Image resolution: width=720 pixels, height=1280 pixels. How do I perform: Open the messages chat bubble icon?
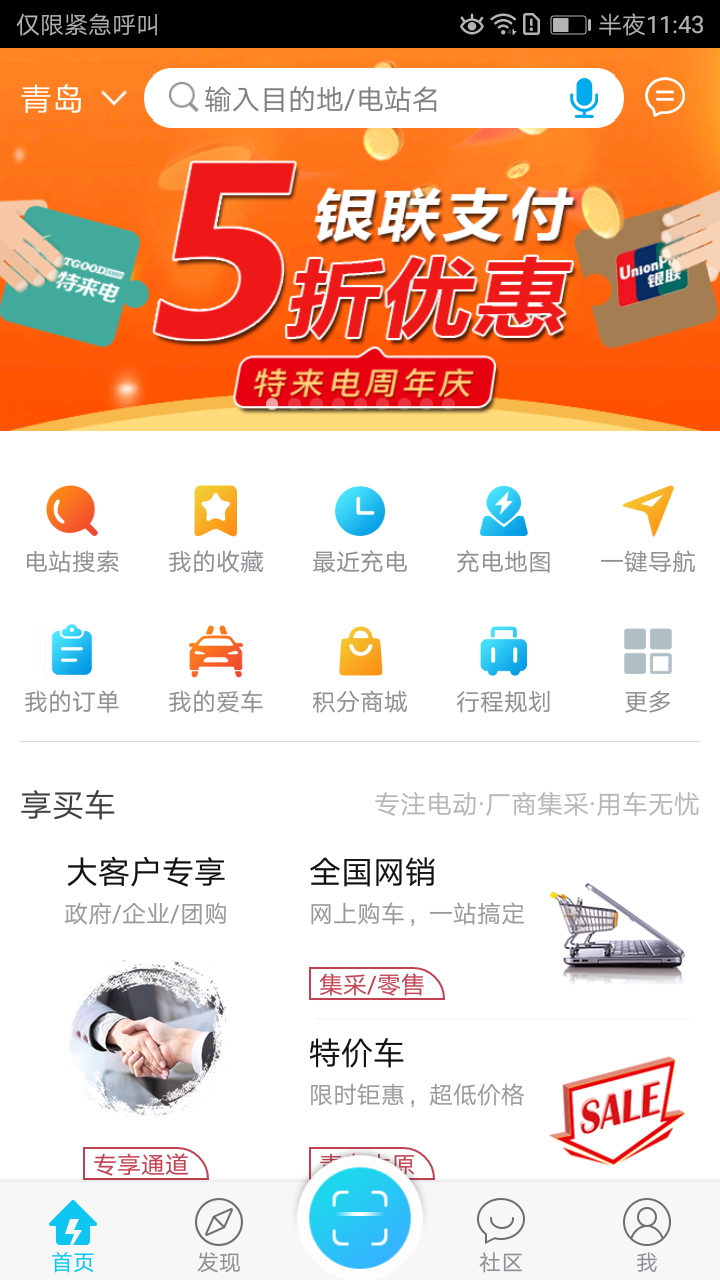665,98
